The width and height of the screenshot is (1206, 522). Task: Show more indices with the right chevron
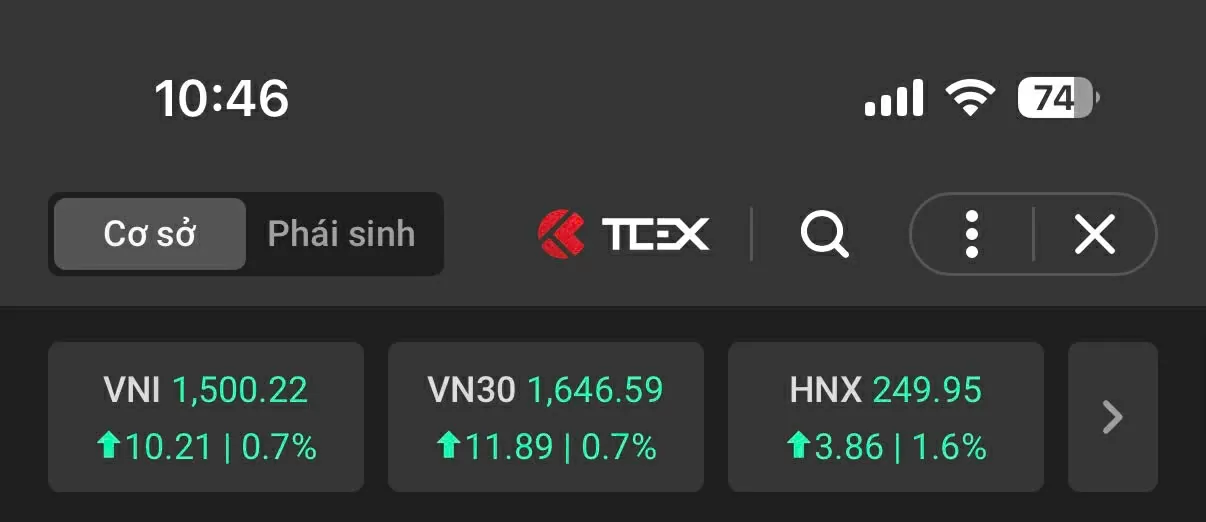click(1112, 417)
